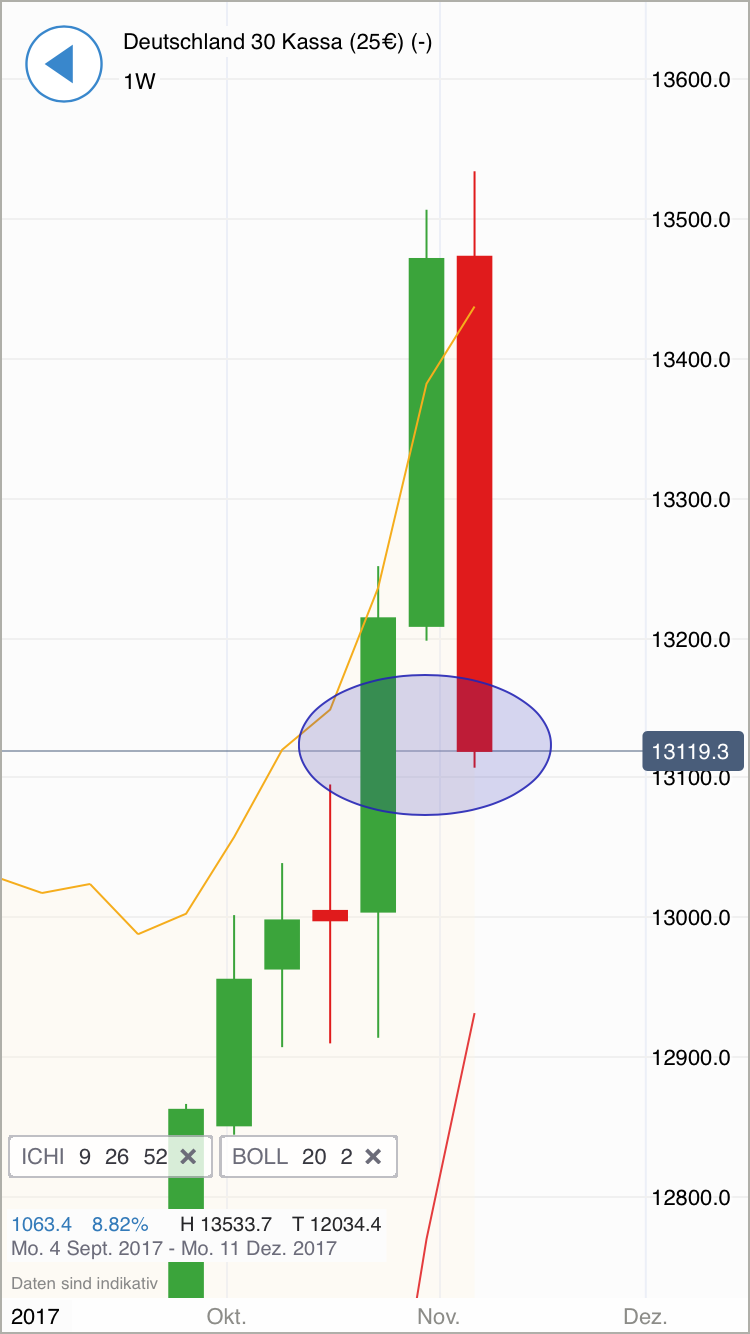Remove the BOLL indicator via its X icon
Image resolution: width=750 pixels, height=1334 pixels.
click(x=373, y=1156)
